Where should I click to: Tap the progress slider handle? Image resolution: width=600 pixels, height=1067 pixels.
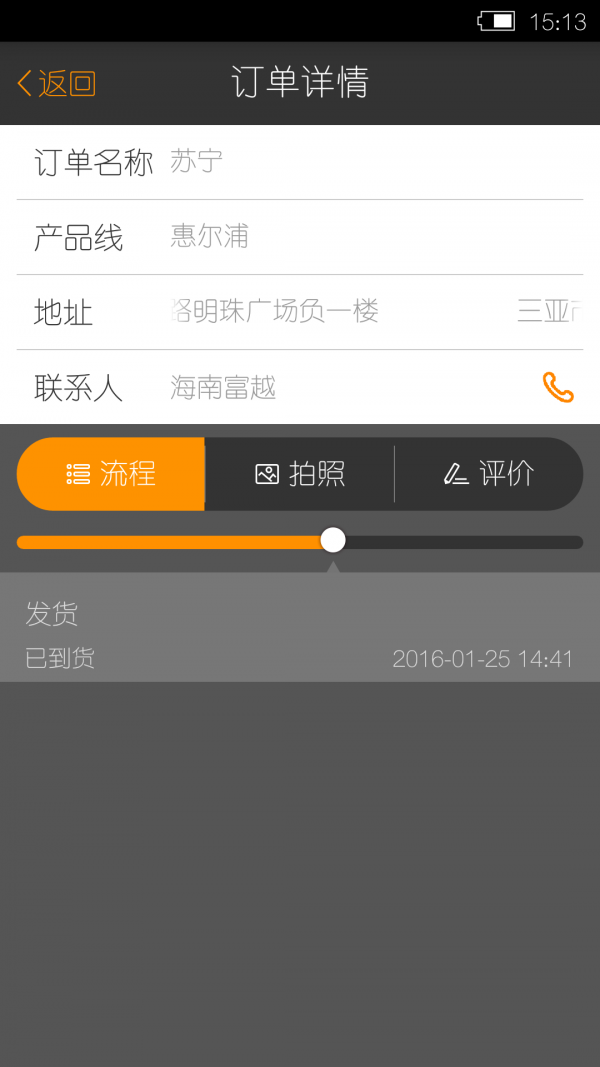click(x=333, y=541)
